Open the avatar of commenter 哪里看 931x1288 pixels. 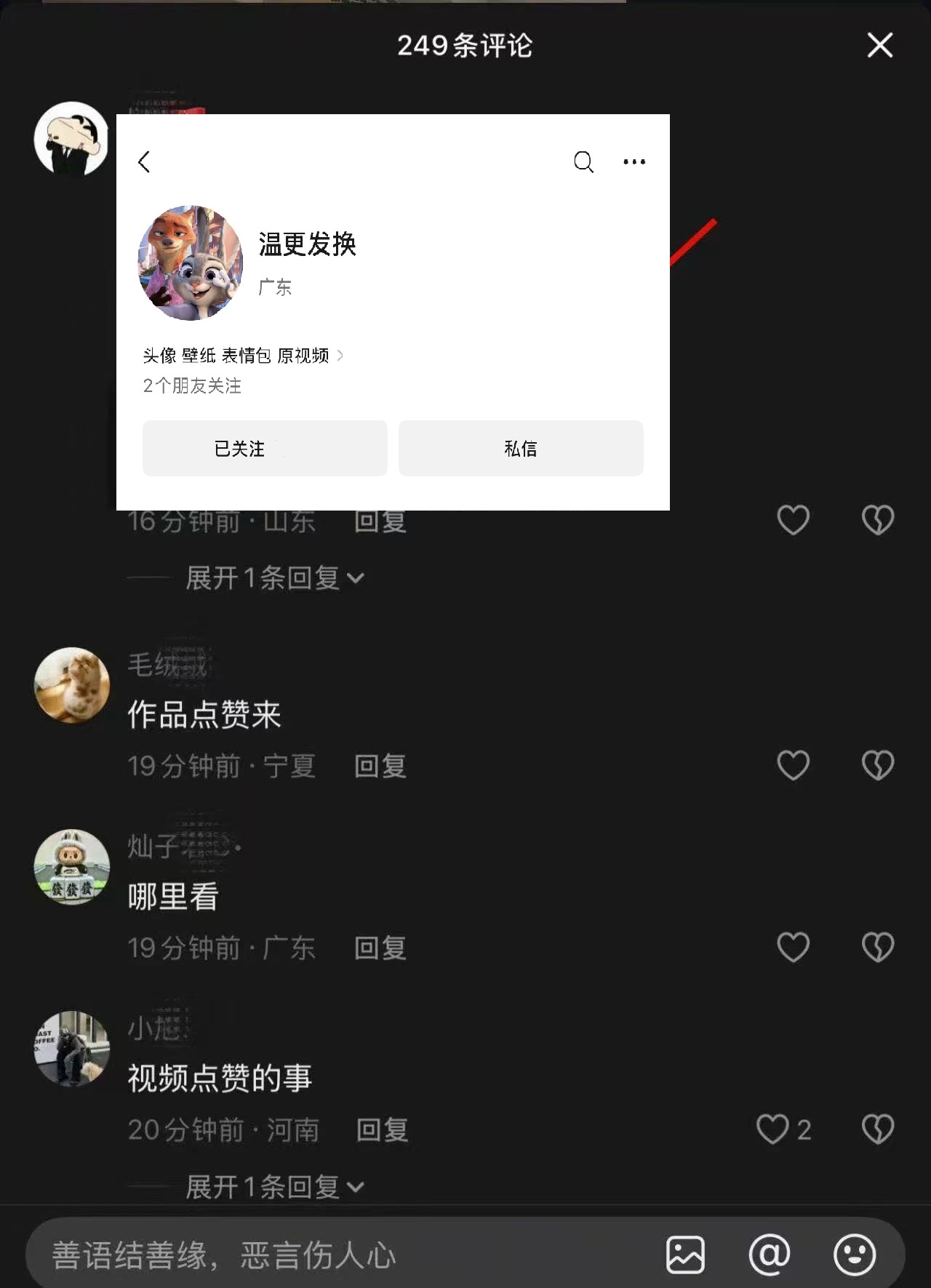(x=71, y=867)
